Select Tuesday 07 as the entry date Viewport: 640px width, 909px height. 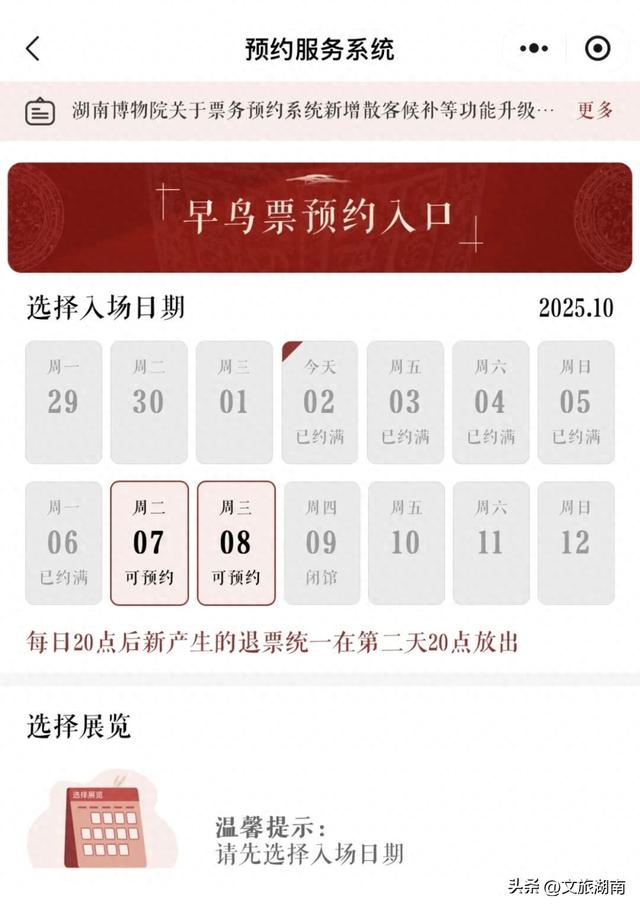tap(148, 543)
